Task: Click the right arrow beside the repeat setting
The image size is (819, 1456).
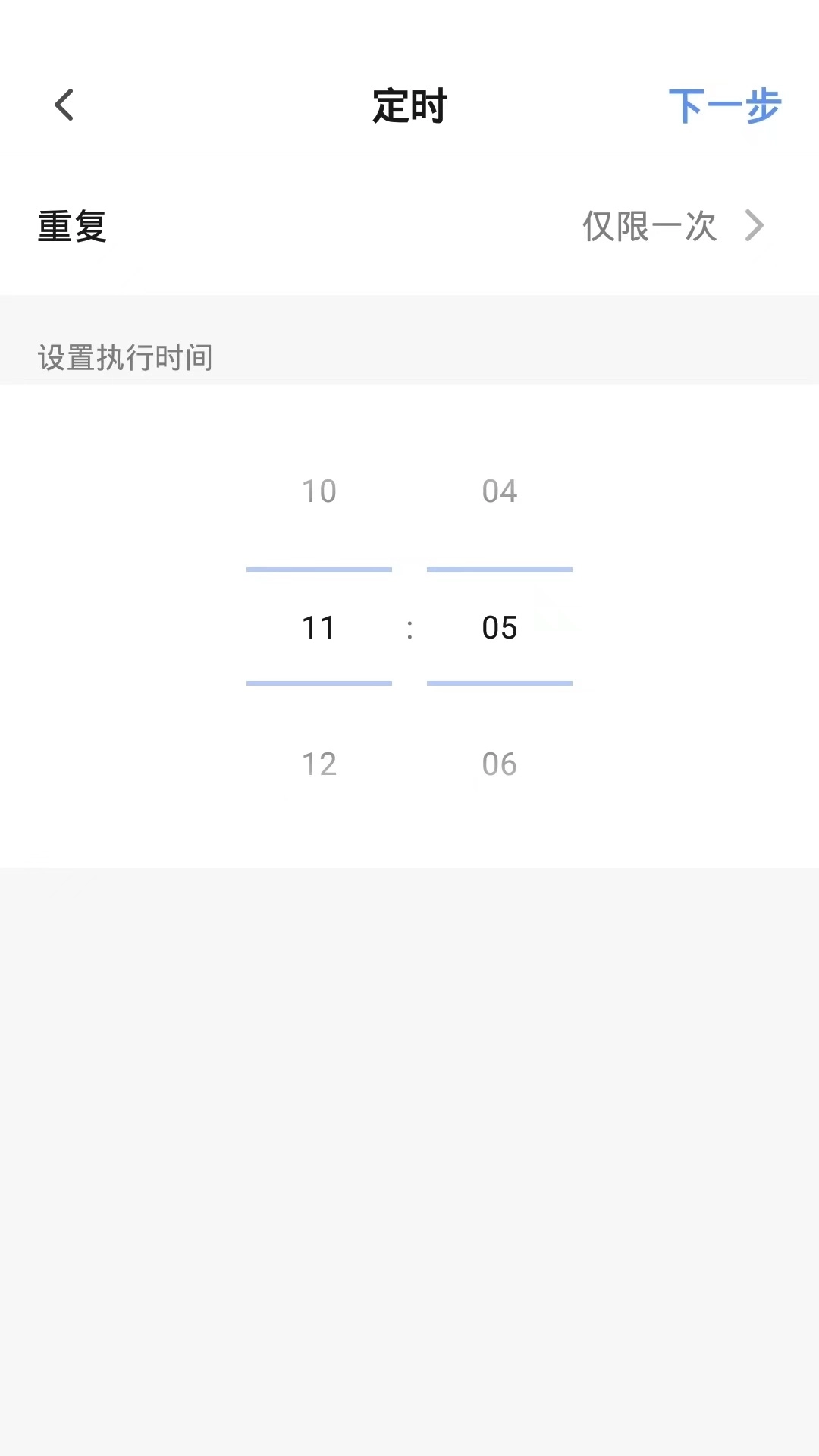Action: (x=754, y=225)
